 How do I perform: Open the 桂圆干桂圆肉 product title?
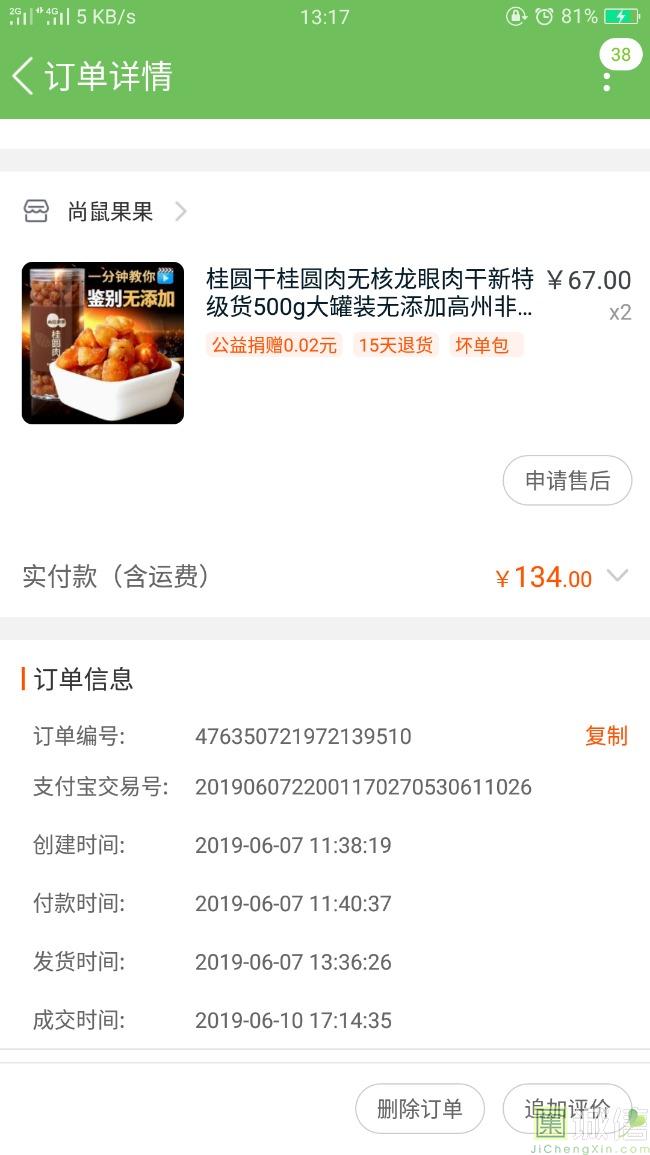coord(370,292)
